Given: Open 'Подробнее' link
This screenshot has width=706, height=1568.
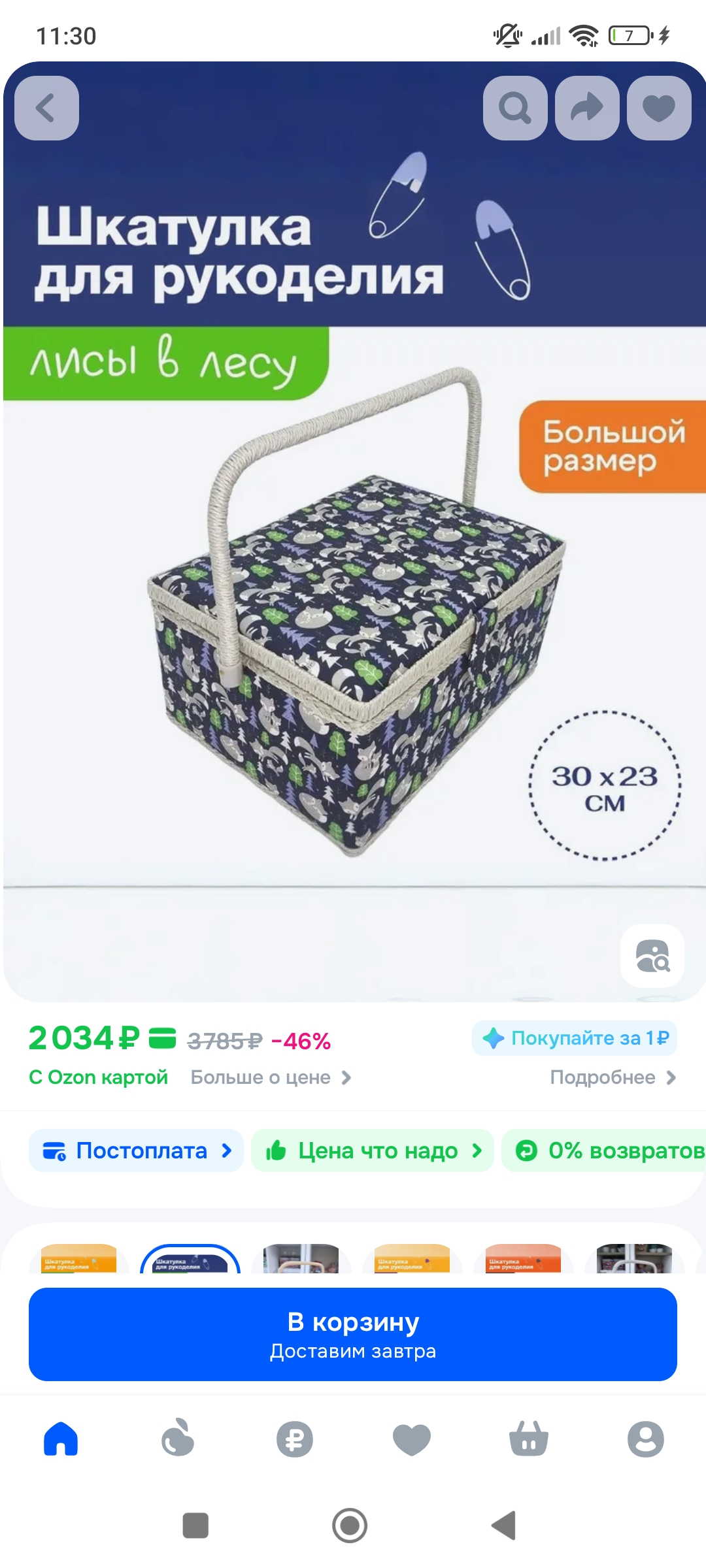Looking at the screenshot, I should pos(613,1077).
